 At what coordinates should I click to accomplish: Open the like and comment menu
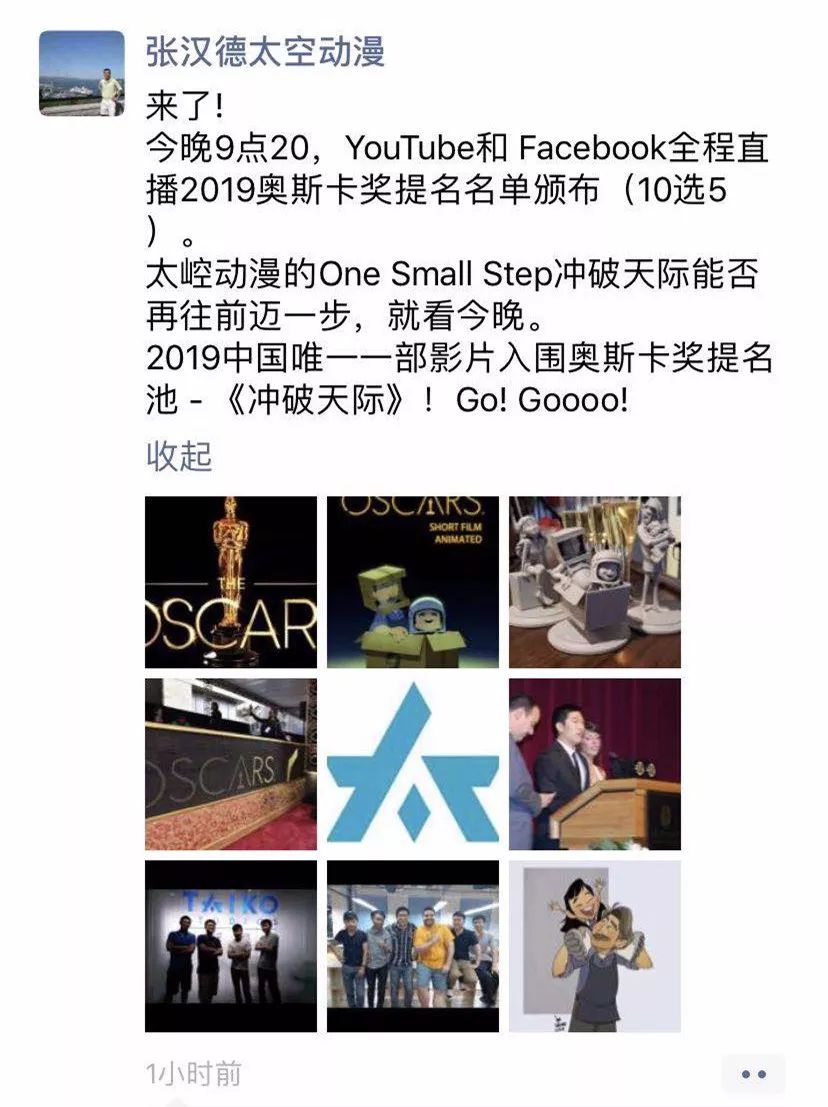pyautogui.click(x=754, y=1074)
